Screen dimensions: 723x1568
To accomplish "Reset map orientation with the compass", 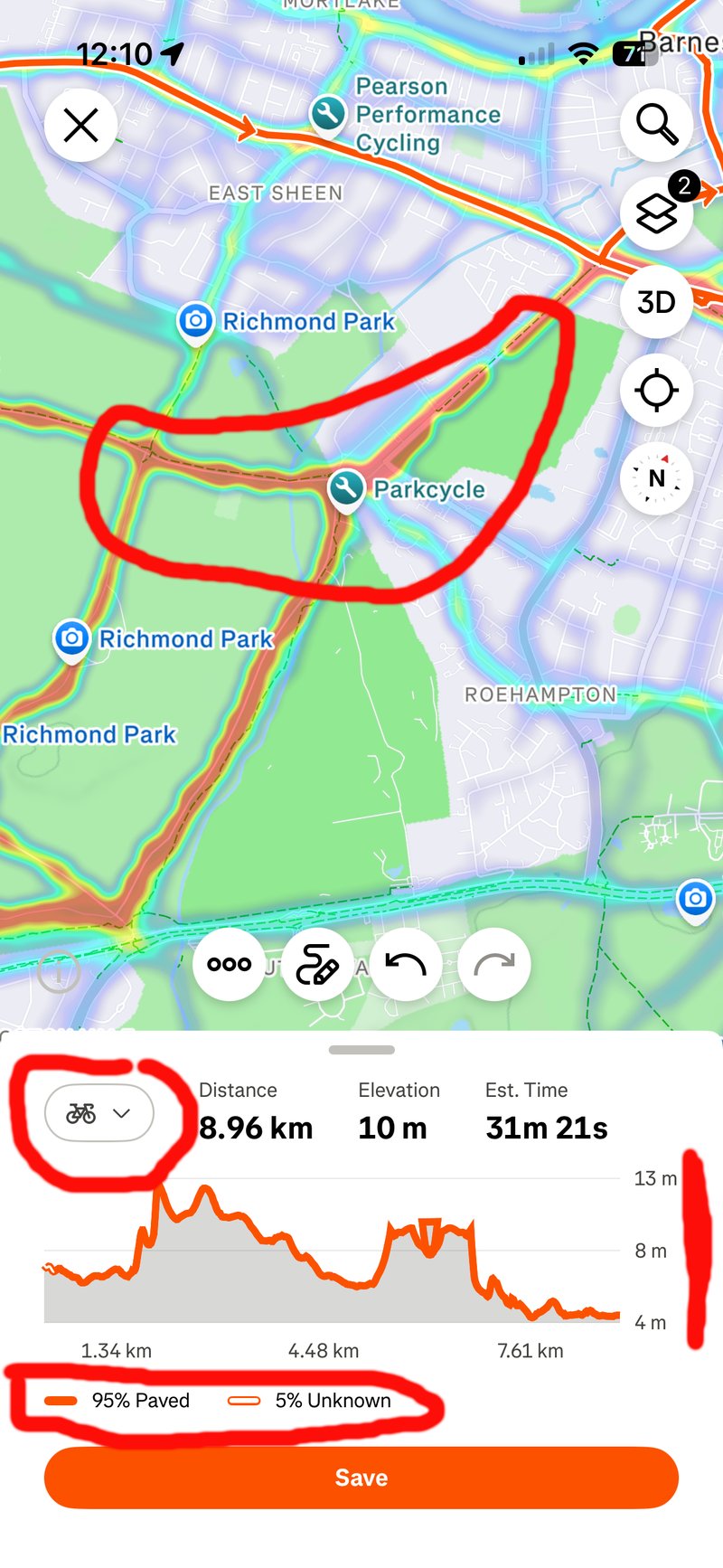I will [x=656, y=479].
